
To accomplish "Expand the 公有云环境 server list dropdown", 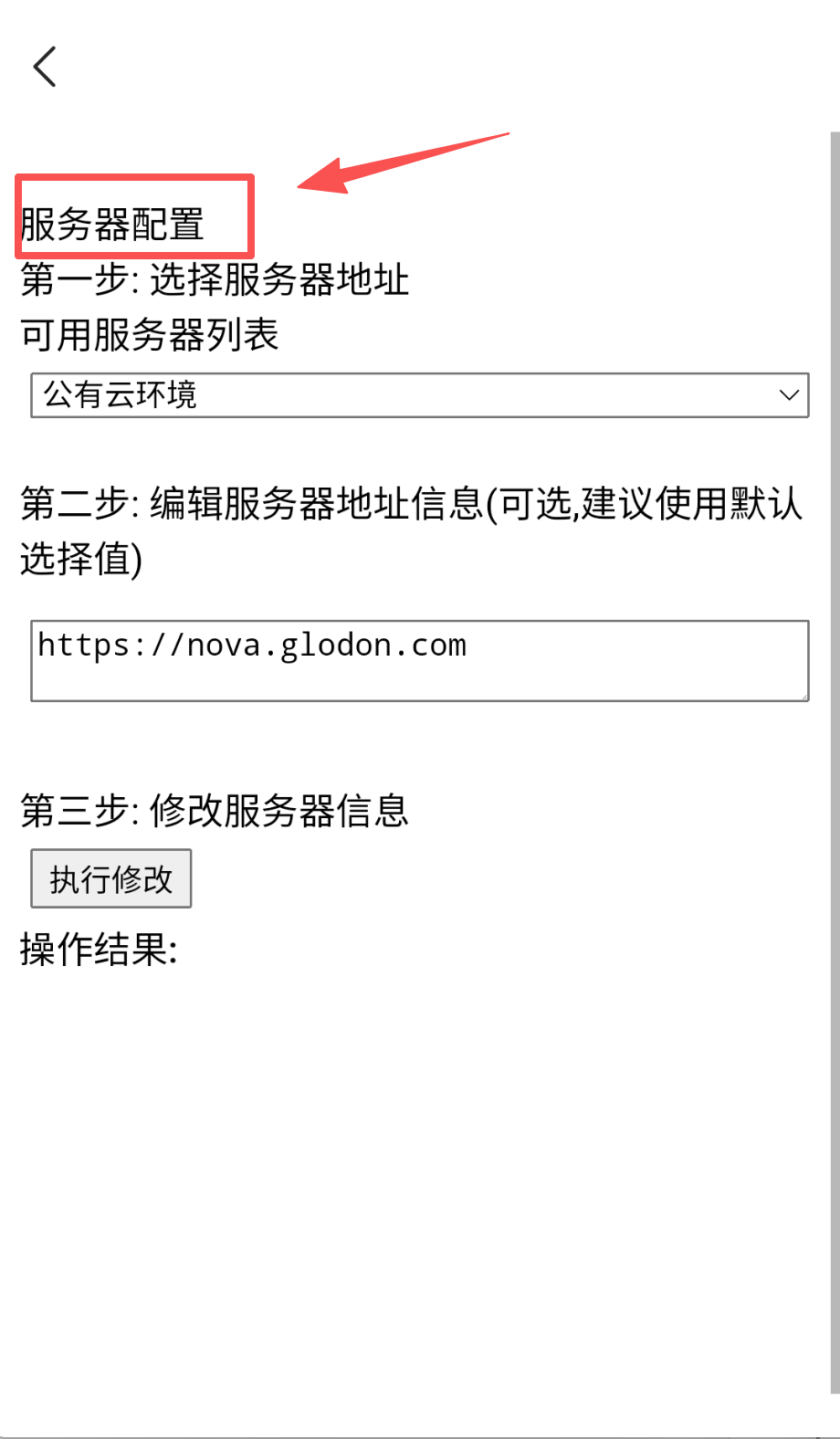I will pyautogui.click(x=420, y=395).
